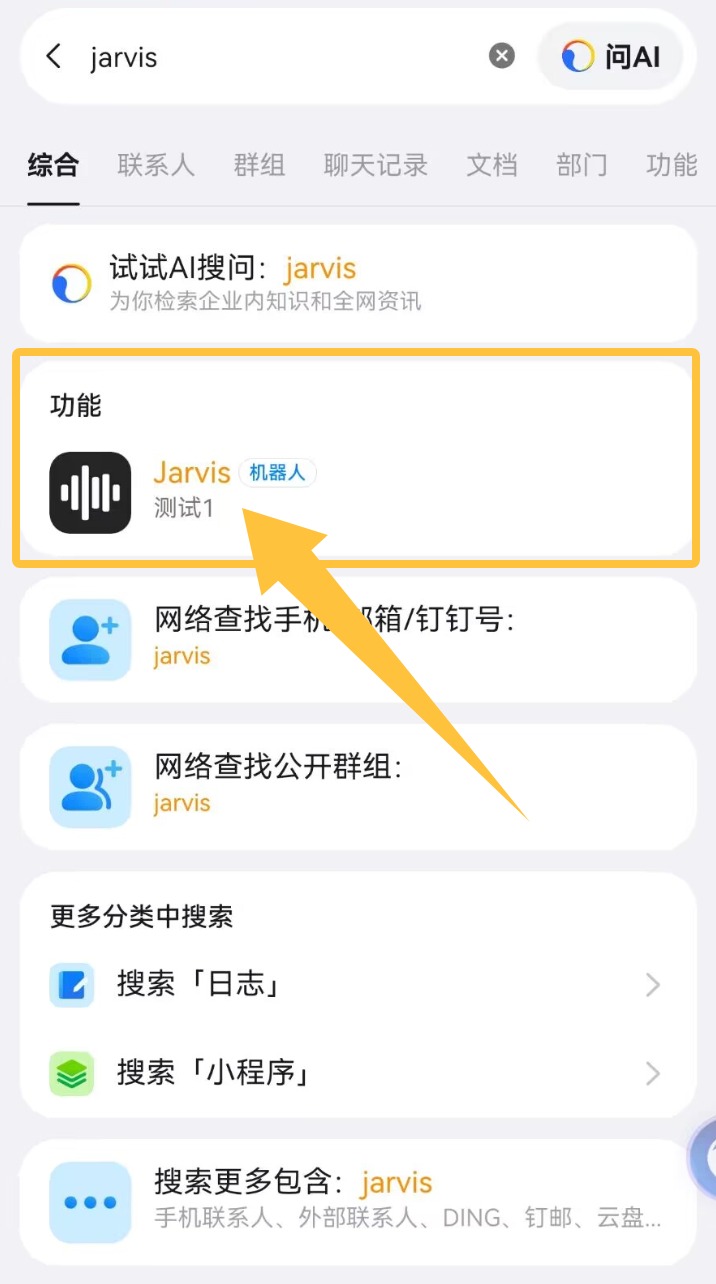Image resolution: width=716 pixels, height=1284 pixels.
Task: Search public groups for jarvis
Action: (357, 784)
